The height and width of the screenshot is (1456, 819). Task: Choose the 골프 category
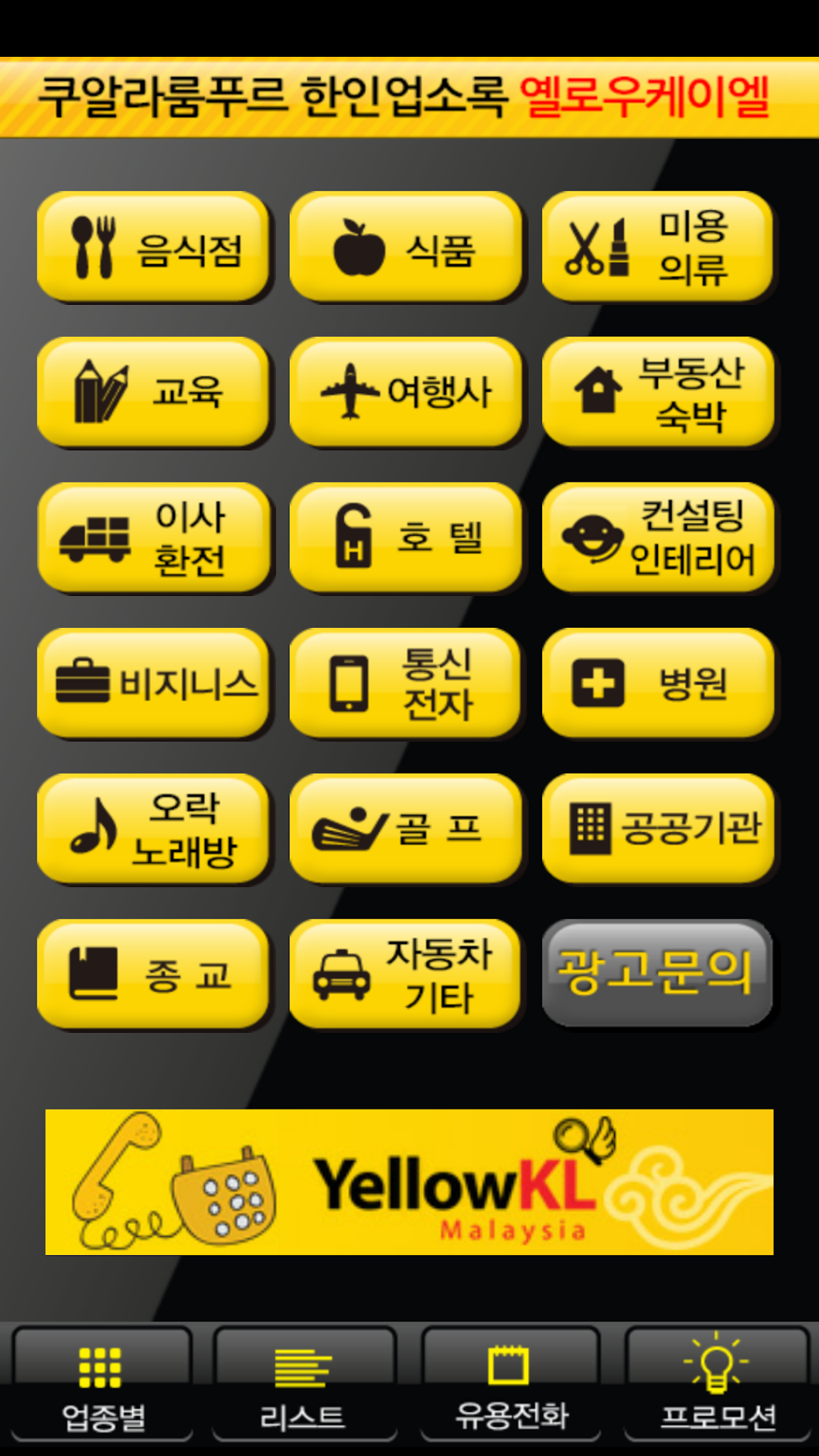pyautogui.click(x=406, y=829)
